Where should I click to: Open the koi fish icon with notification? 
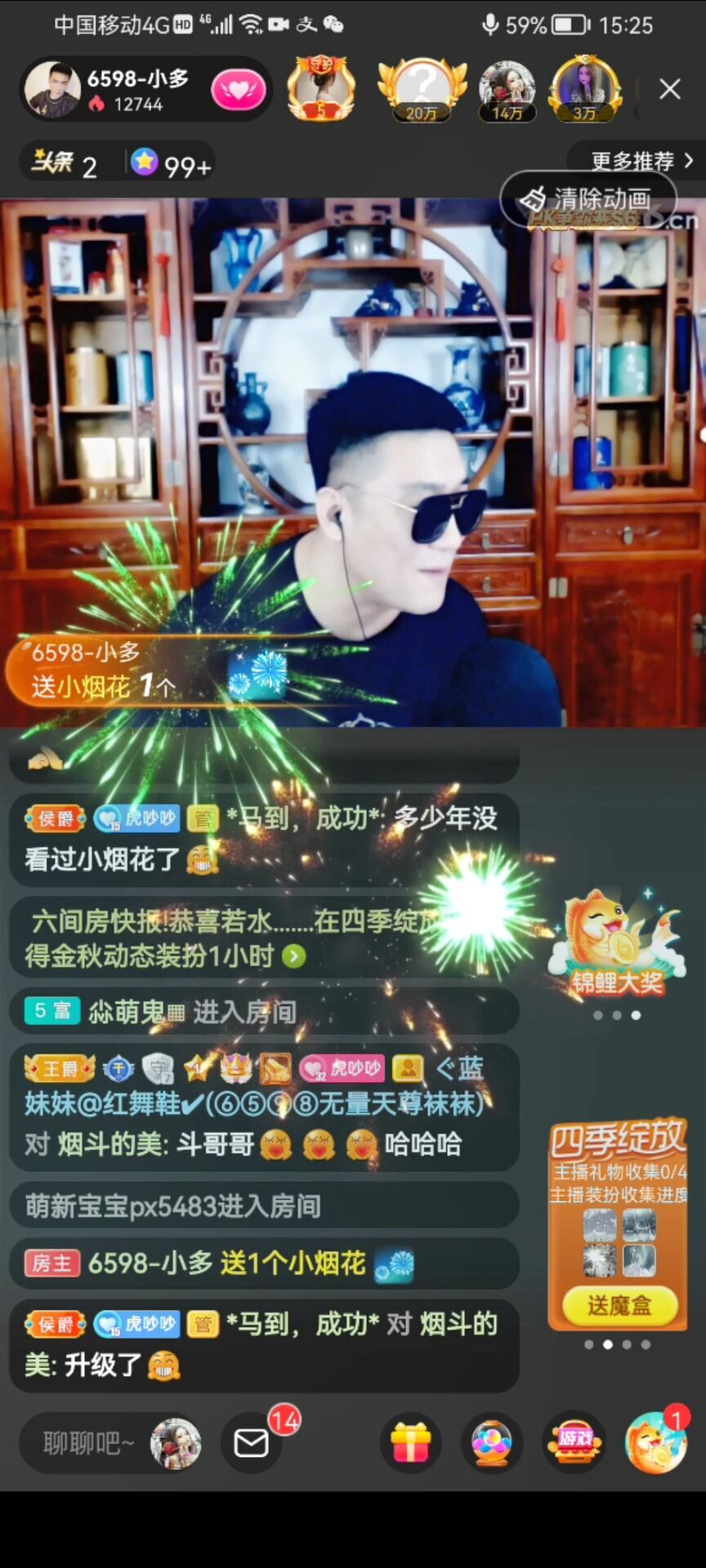655,1443
